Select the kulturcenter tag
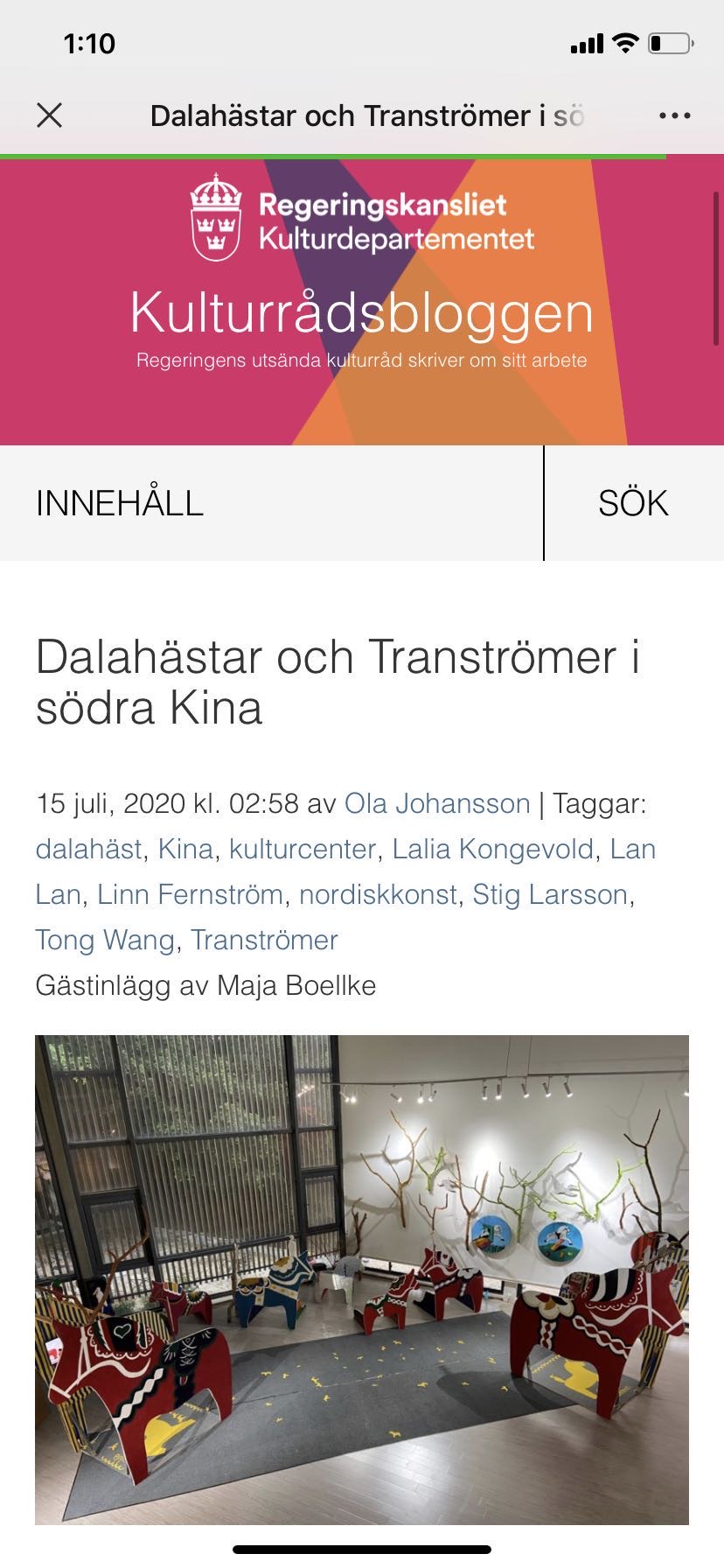Screen dimensions: 724x1568 303,849
